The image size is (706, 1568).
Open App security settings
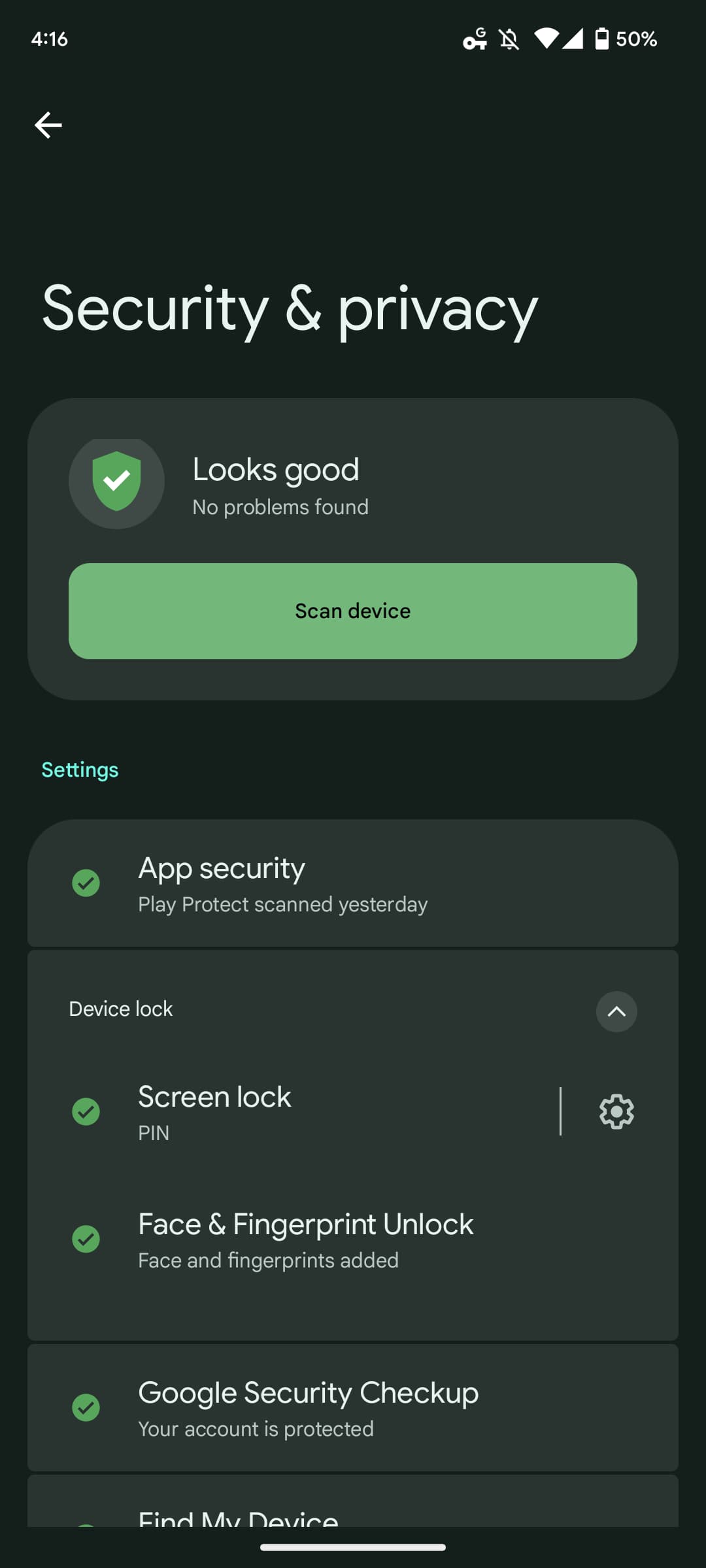[x=353, y=883]
